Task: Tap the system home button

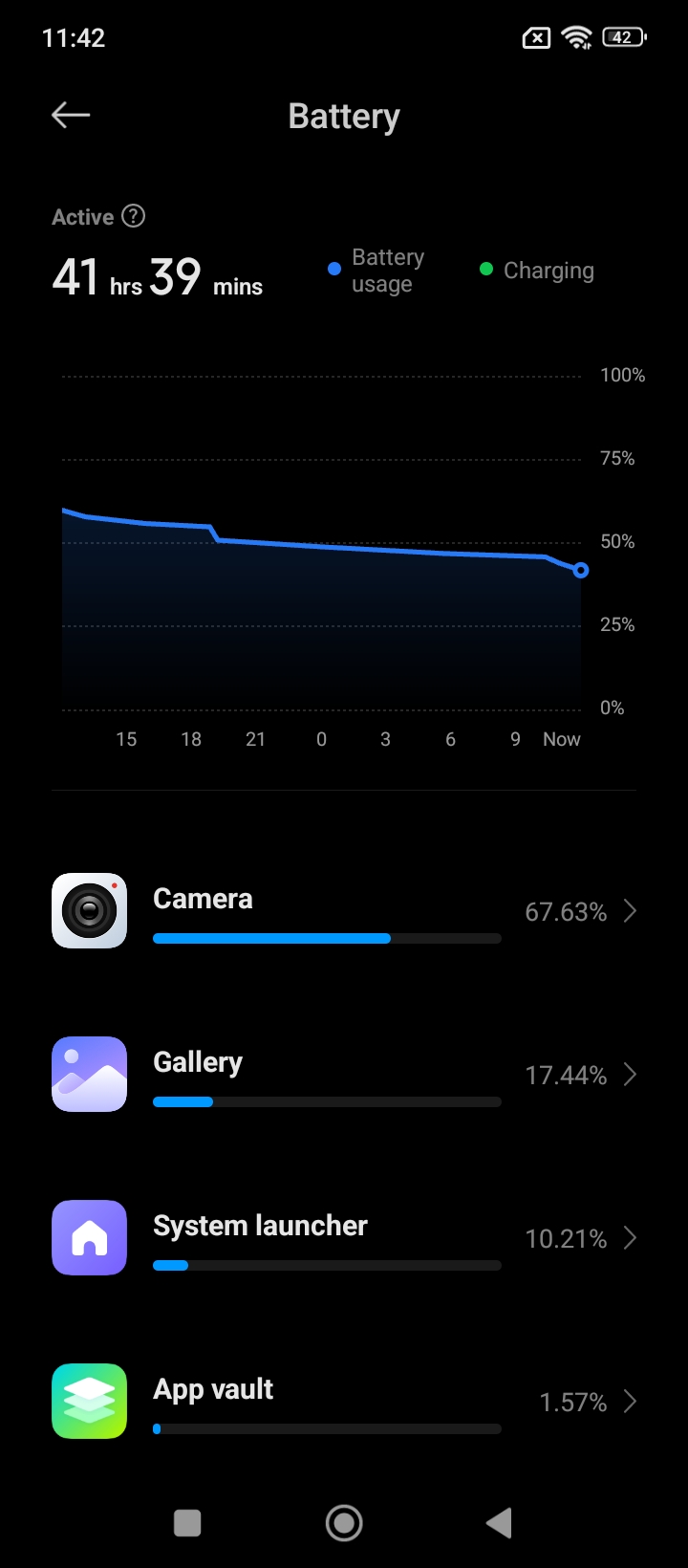Action: point(344,1522)
